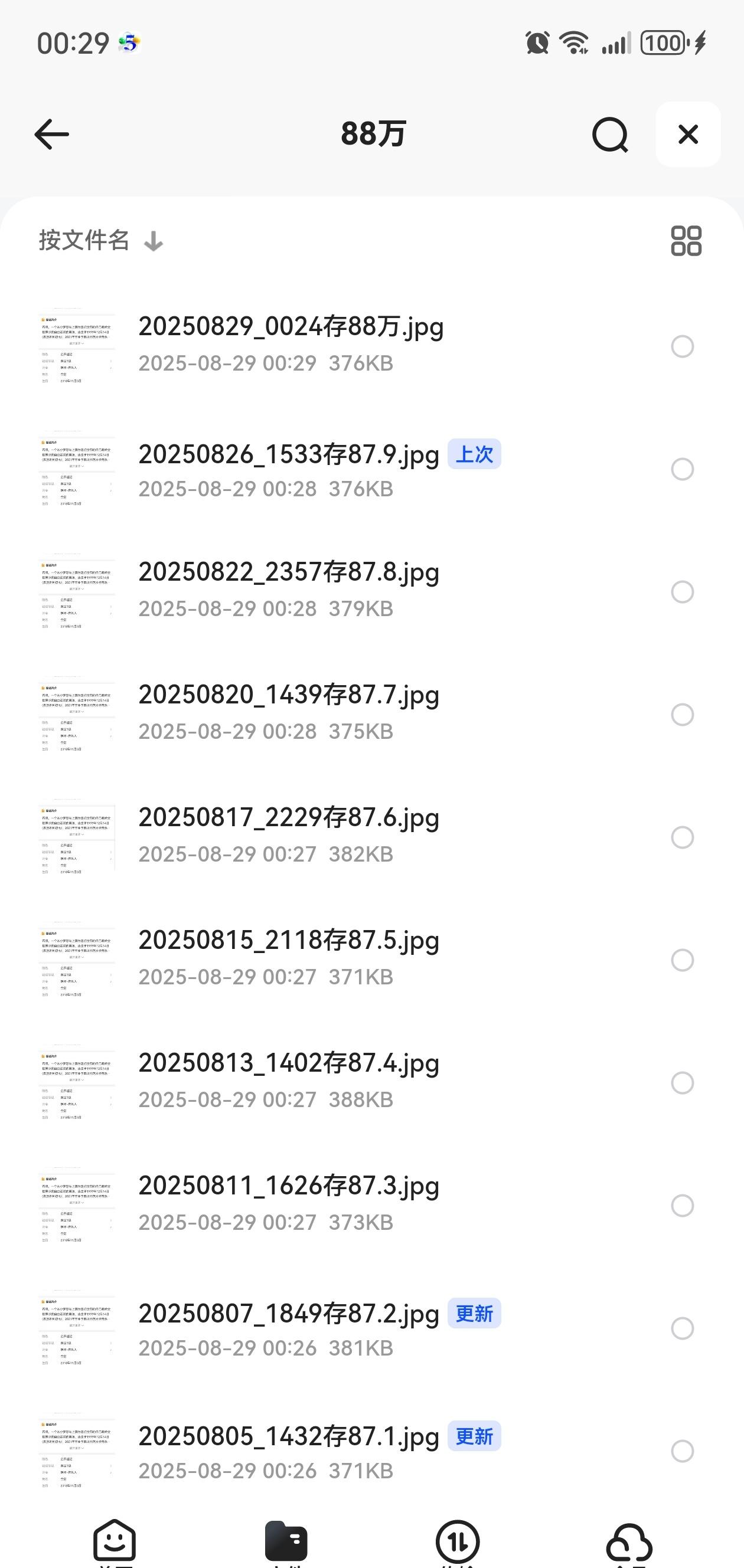Switch to grid view layout
The image size is (744, 1568).
pyautogui.click(x=686, y=241)
